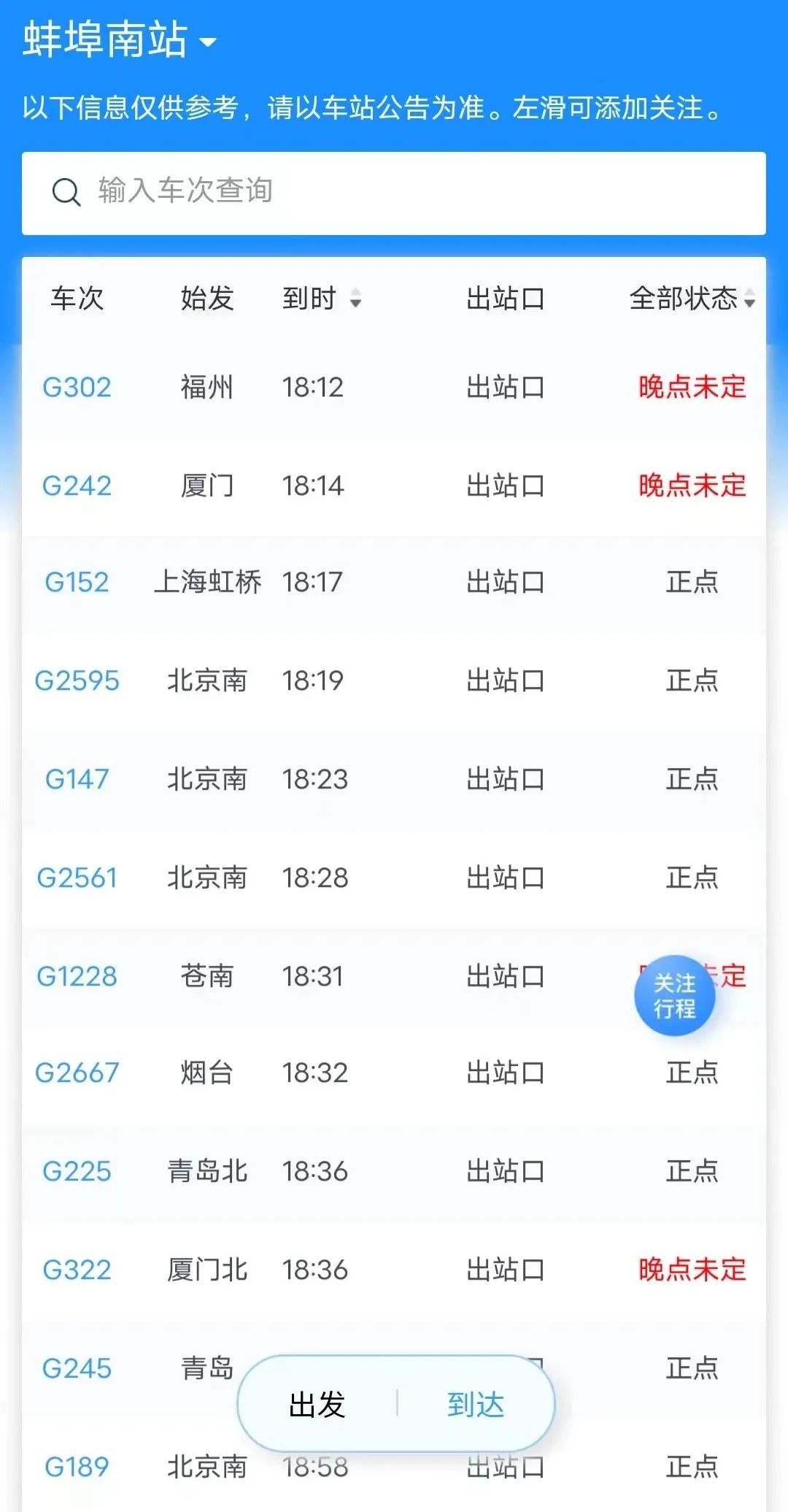This screenshot has width=788, height=1512.
Task: Open train G152 from 上海虹桥
Action: (x=77, y=582)
